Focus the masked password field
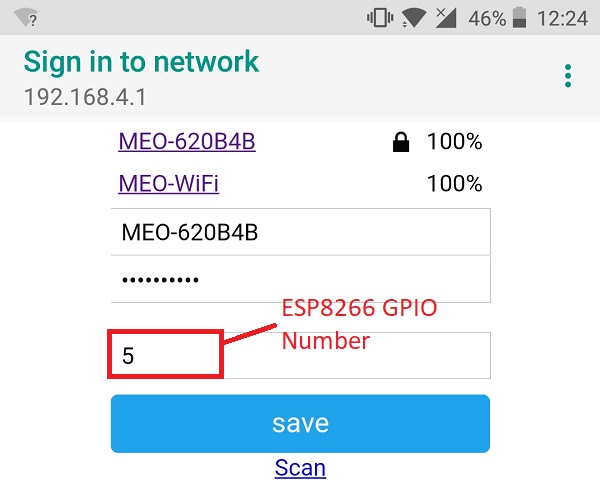 pos(300,280)
